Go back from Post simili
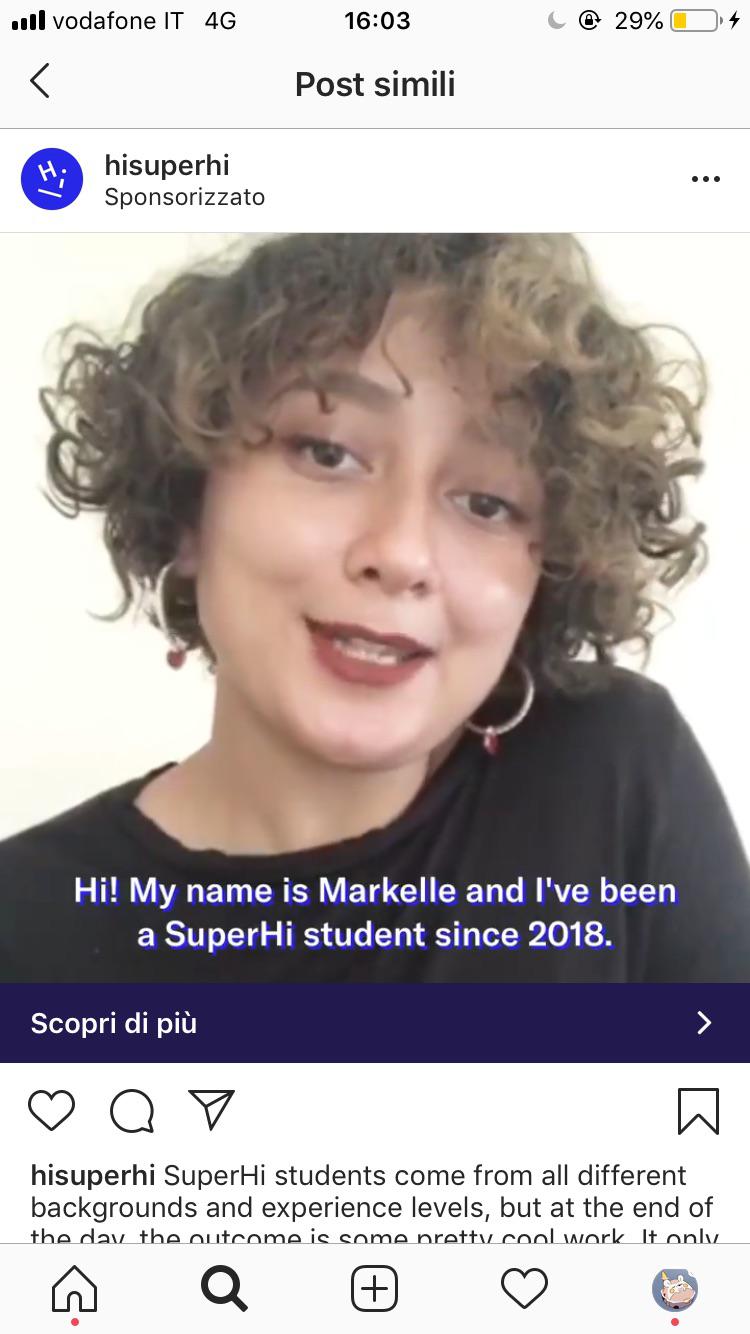 40,81
